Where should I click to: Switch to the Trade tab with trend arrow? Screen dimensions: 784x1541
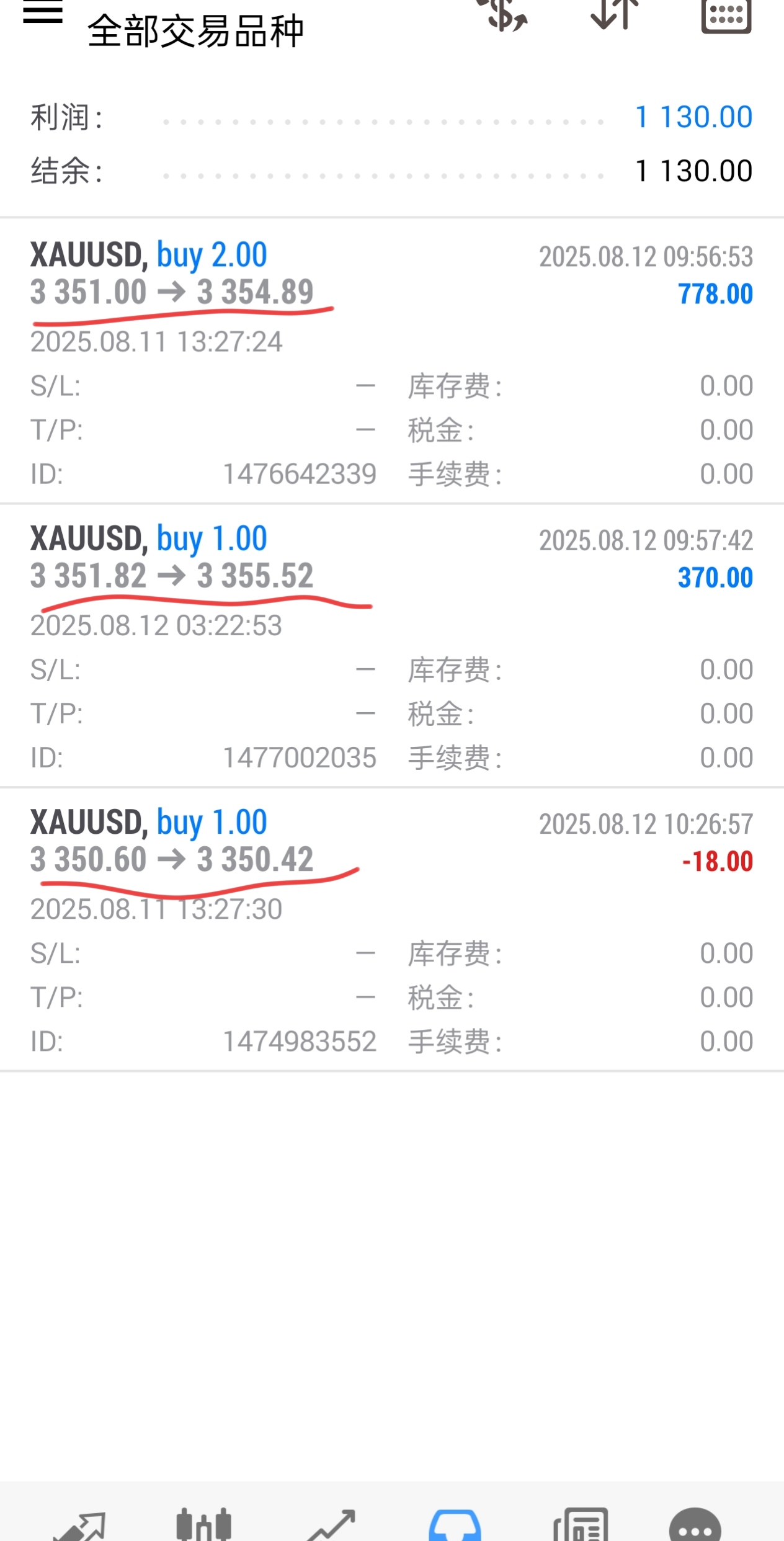click(331, 1525)
